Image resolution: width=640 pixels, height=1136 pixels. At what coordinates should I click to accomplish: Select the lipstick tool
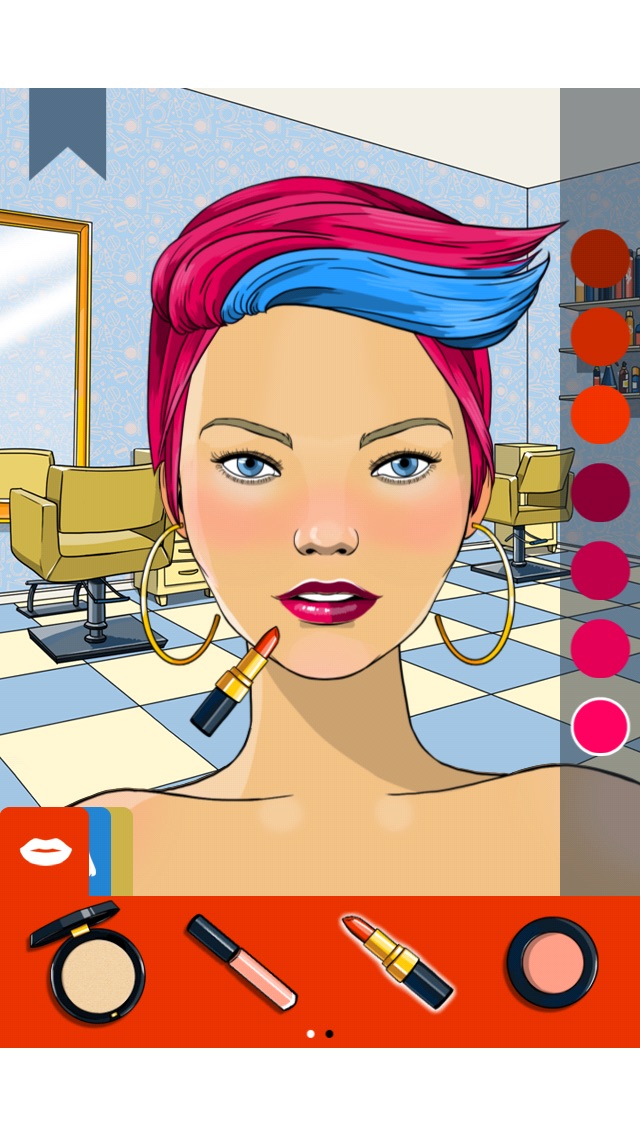(x=396, y=960)
